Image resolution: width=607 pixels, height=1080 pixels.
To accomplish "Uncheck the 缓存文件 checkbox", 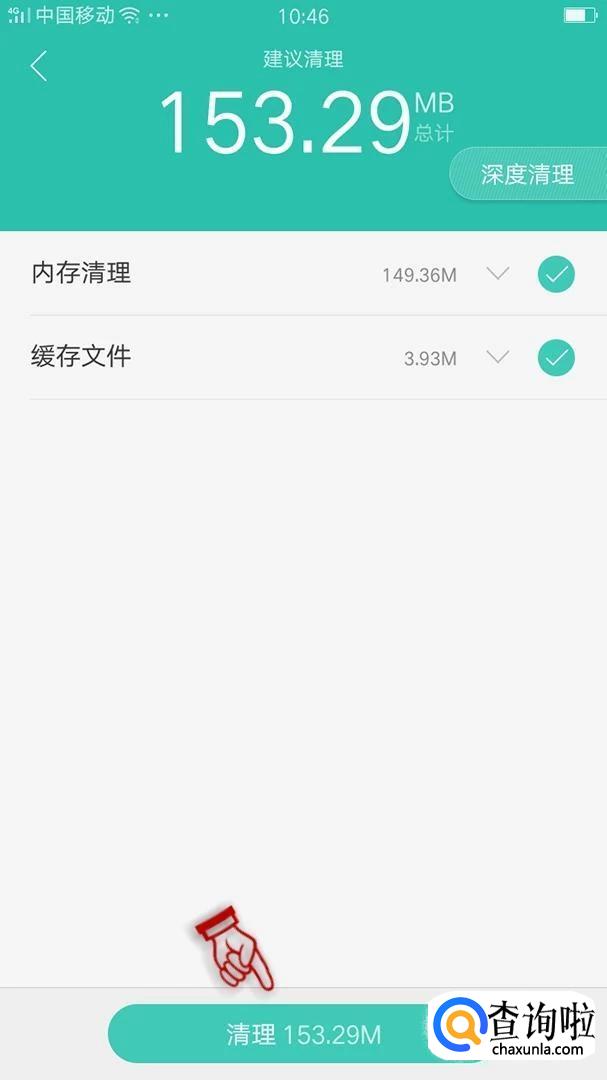I will 556,358.
